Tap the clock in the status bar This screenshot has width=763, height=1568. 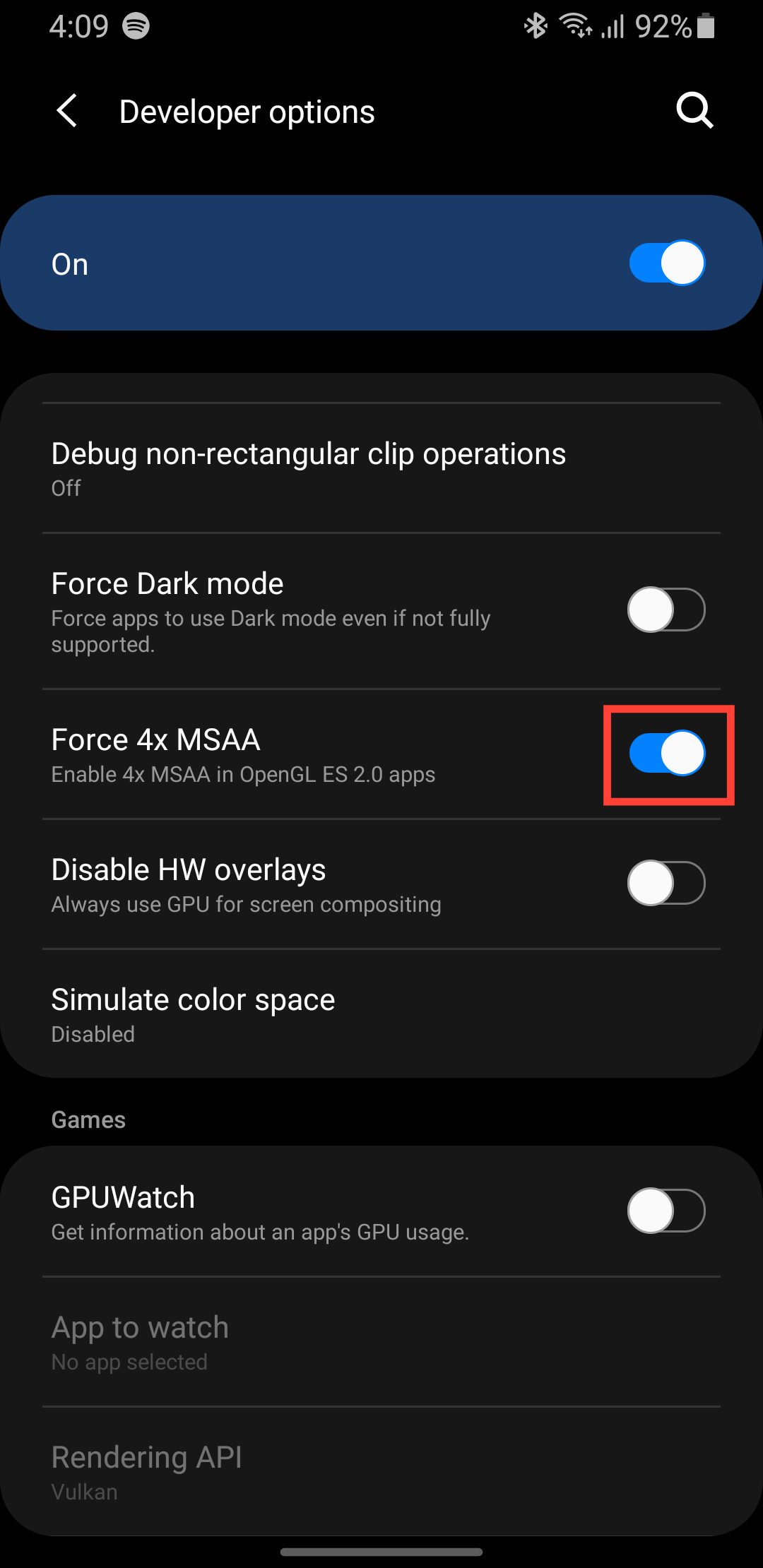click(x=80, y=25)
